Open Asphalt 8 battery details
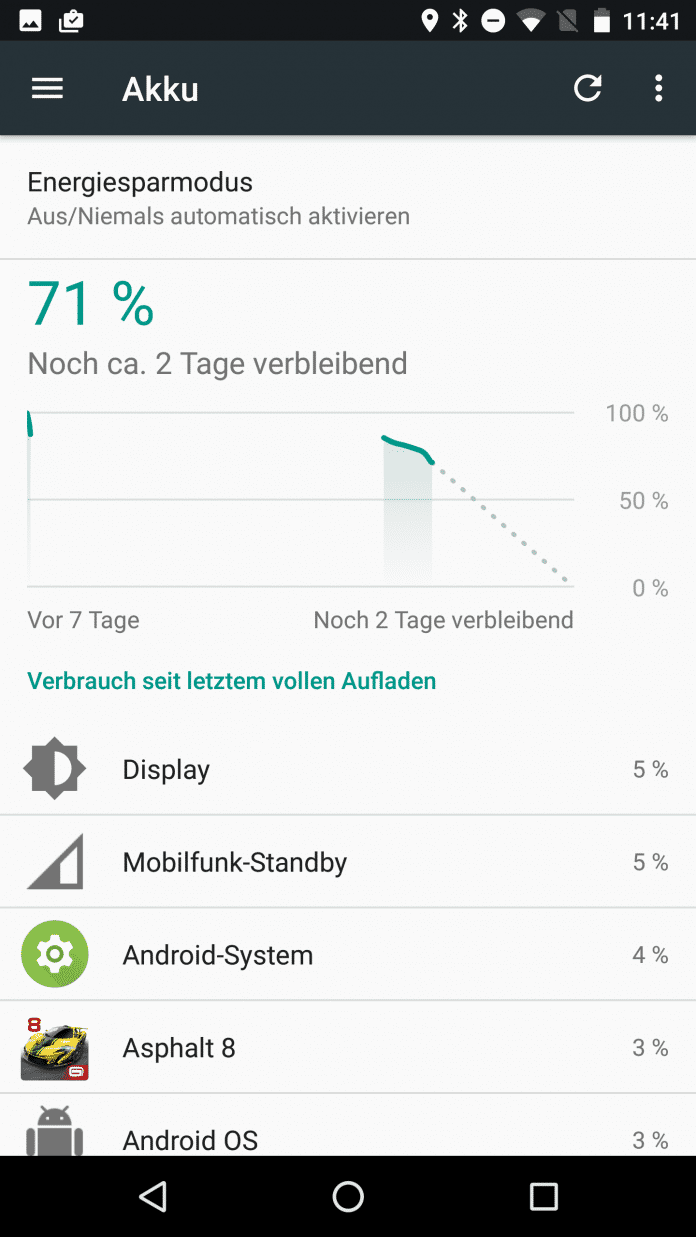This screenshot has width=696, height=1237. (x=347, y=1048)
